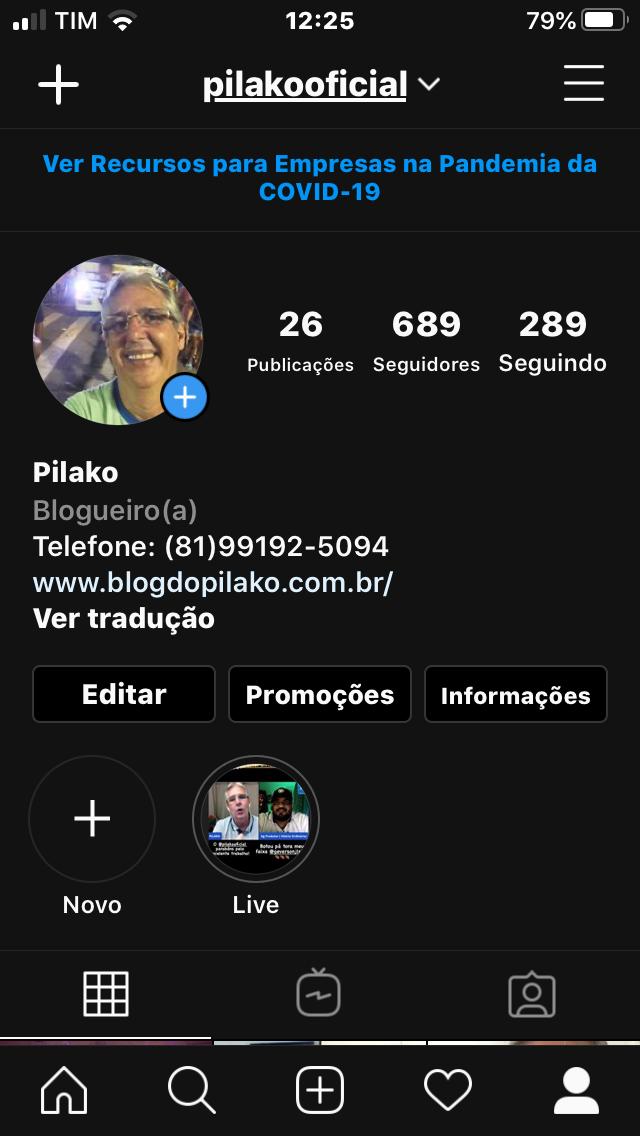640x1136 pixels.
Task: Switch to the IGTV tab
Action: 319,993
